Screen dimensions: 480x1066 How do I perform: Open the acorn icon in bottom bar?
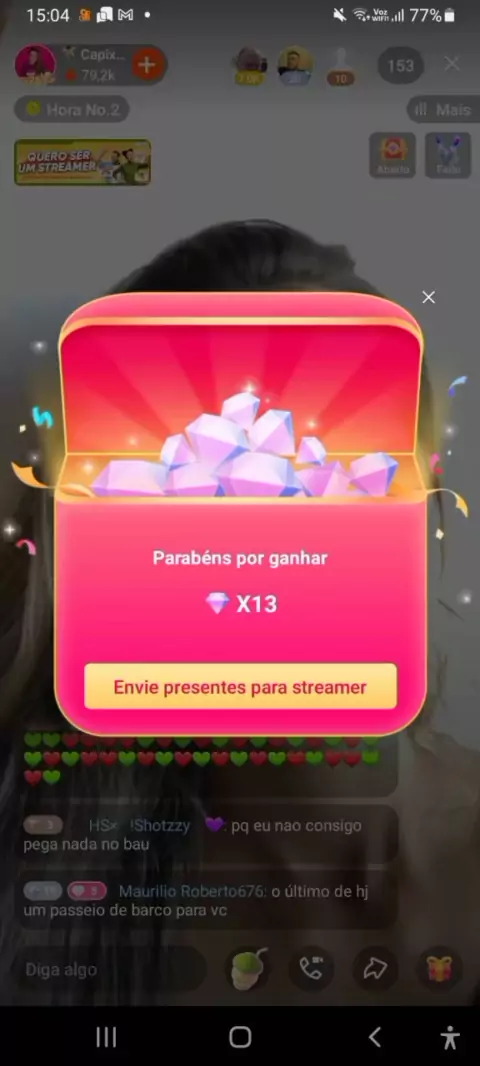coord(248,969)
